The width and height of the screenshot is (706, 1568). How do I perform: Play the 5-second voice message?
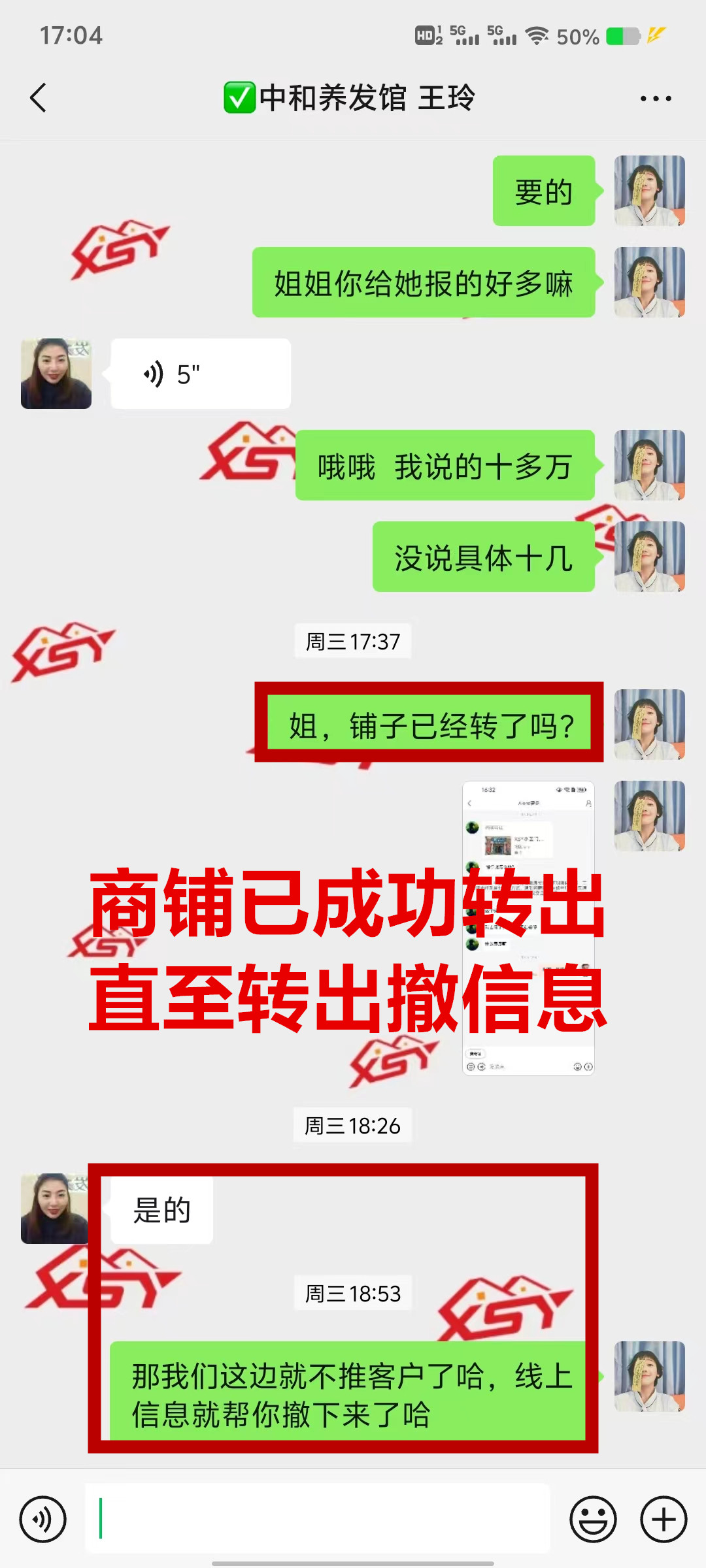click(200, 374)
